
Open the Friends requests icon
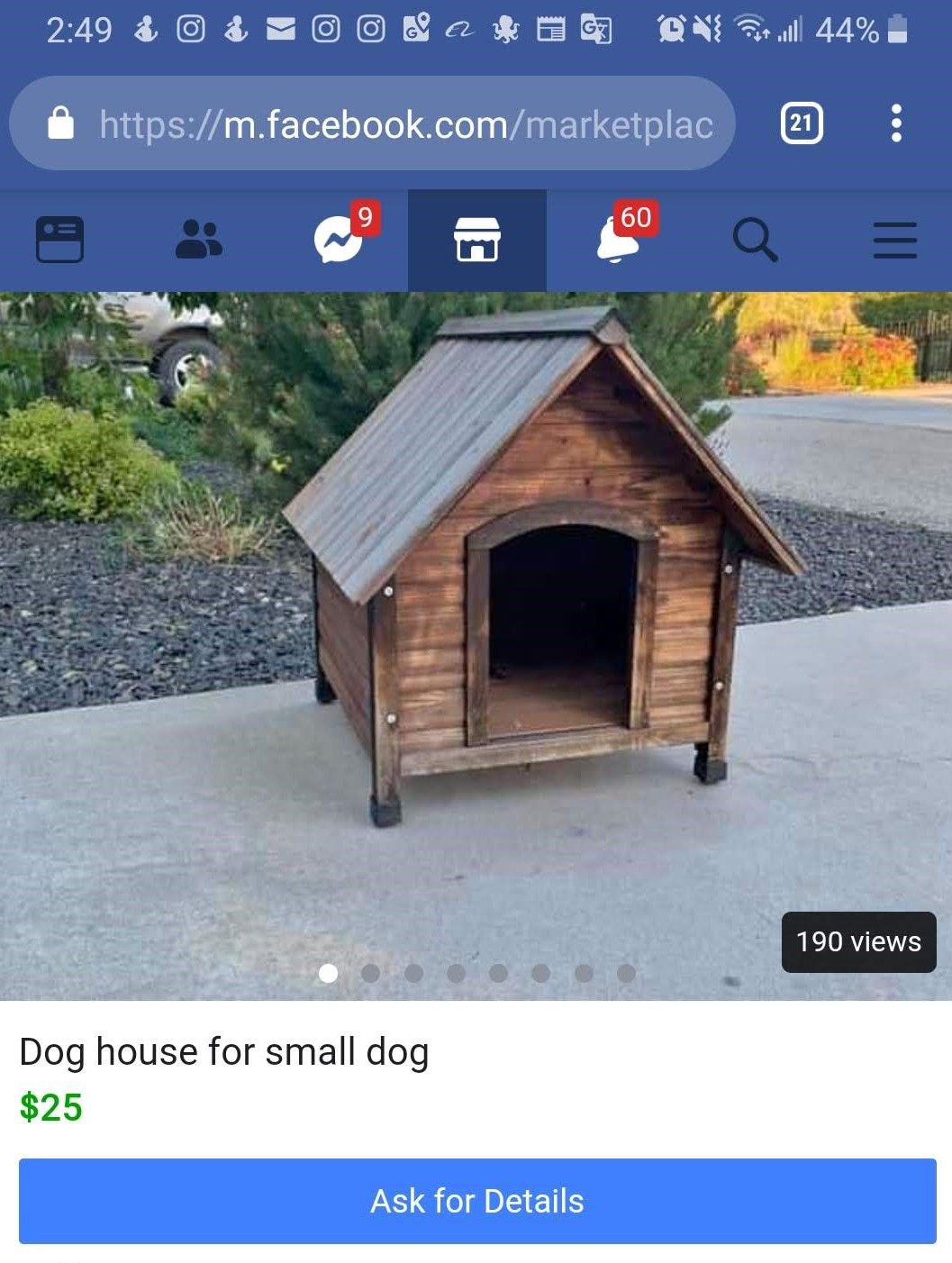pos(199,241)
